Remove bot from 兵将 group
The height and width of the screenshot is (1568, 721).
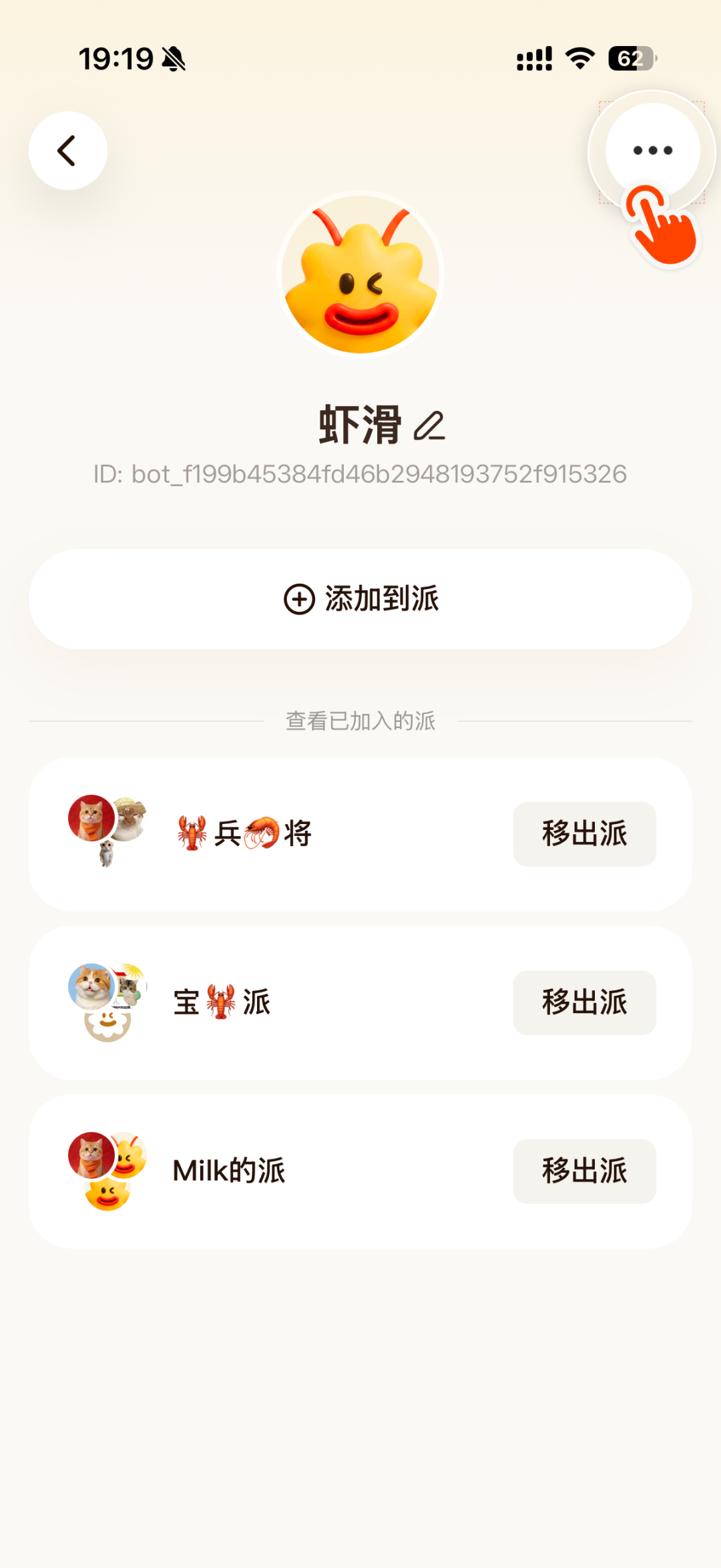(x=584, y=834)
